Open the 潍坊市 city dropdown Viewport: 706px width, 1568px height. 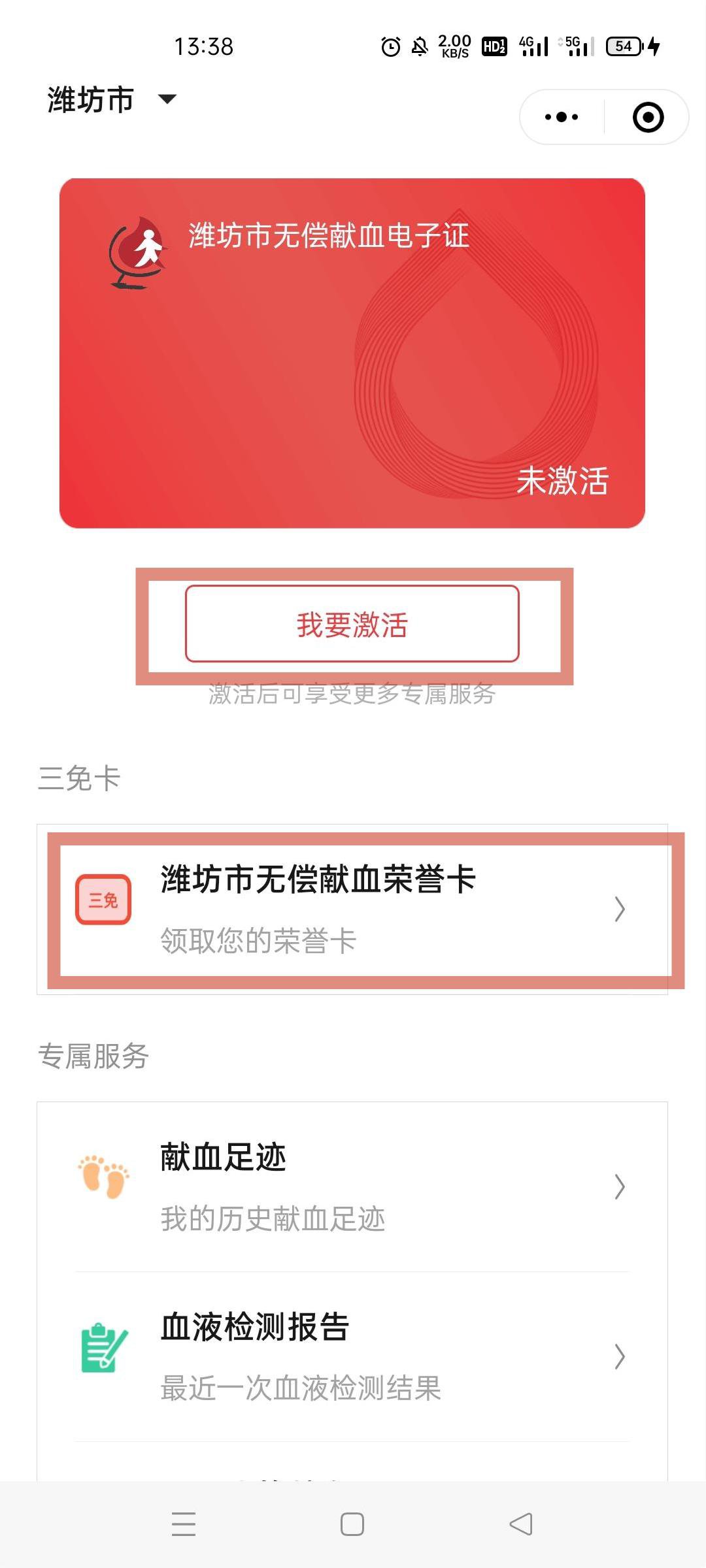click(111, 100)
